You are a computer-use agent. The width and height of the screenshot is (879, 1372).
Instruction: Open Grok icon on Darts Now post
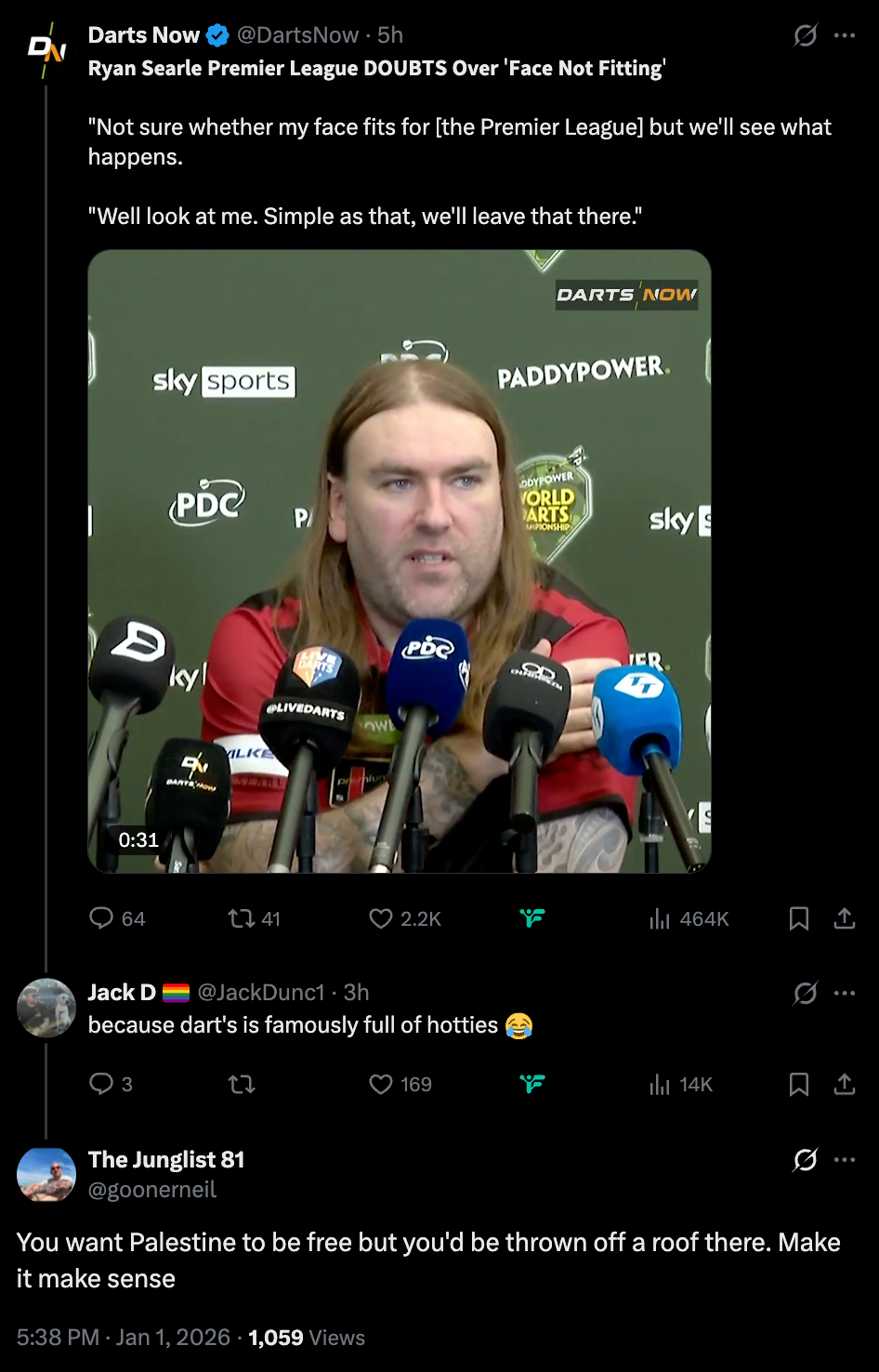point(805,35)
